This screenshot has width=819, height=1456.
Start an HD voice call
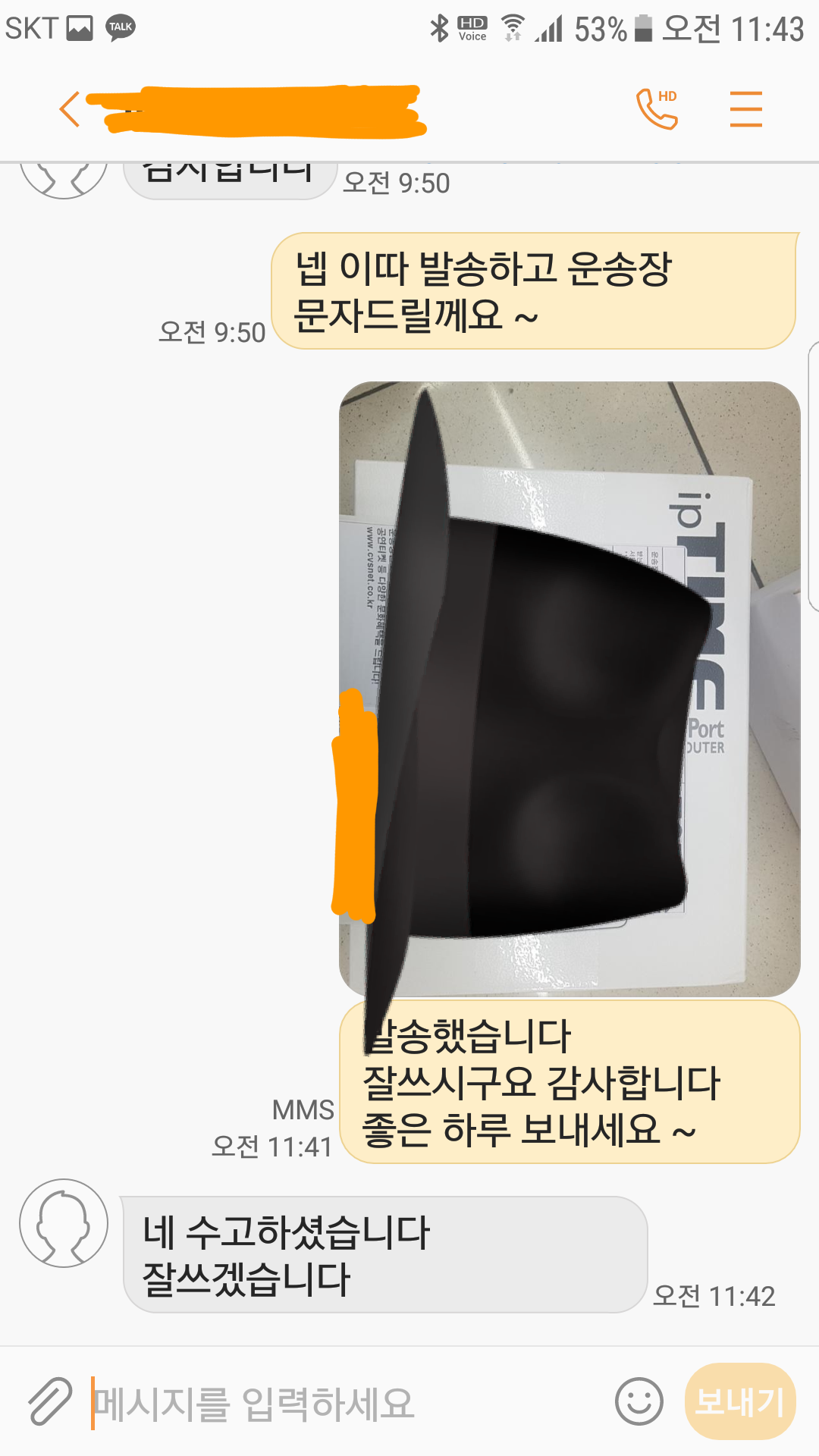657,109
